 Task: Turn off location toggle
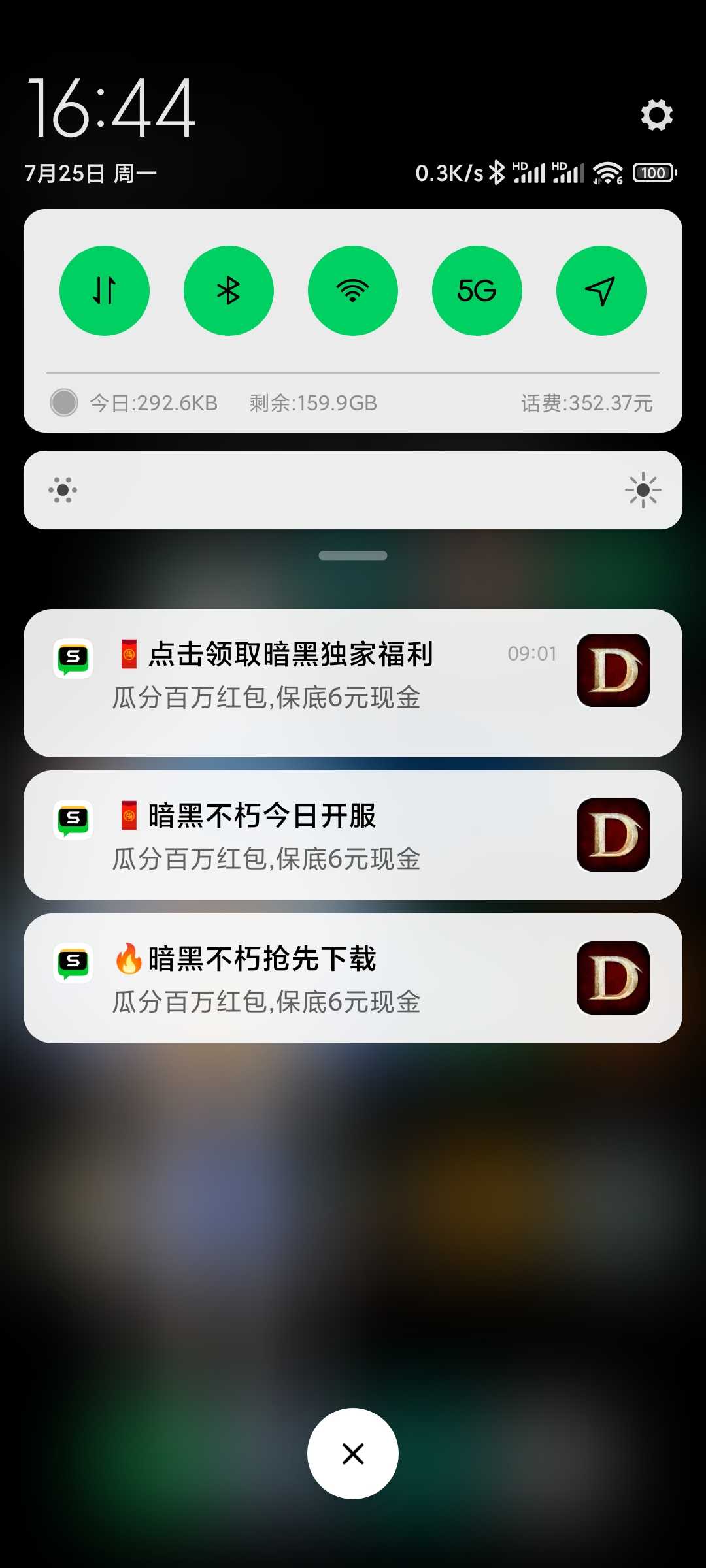point(601,291)
